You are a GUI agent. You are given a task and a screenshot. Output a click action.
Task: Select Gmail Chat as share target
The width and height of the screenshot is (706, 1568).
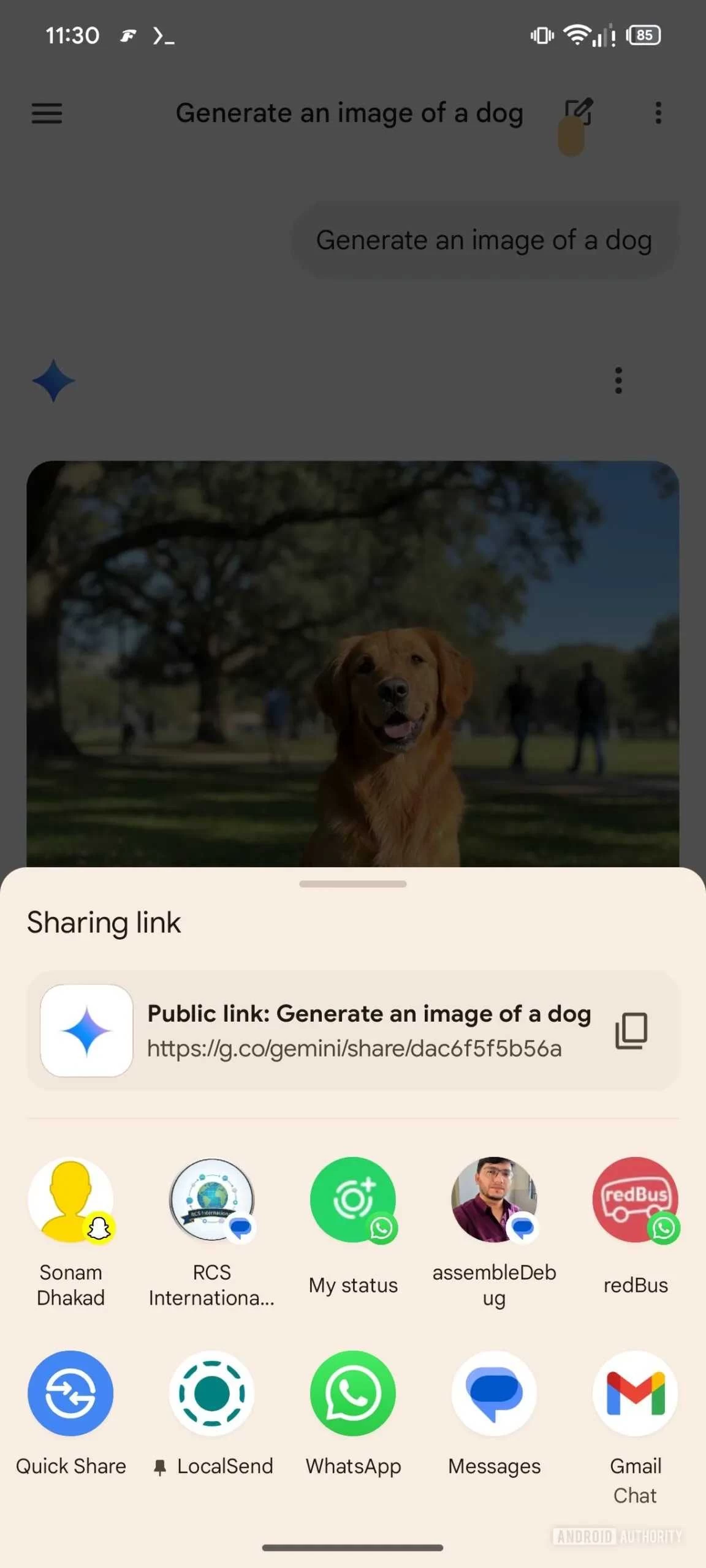[x=635, y=1394]
